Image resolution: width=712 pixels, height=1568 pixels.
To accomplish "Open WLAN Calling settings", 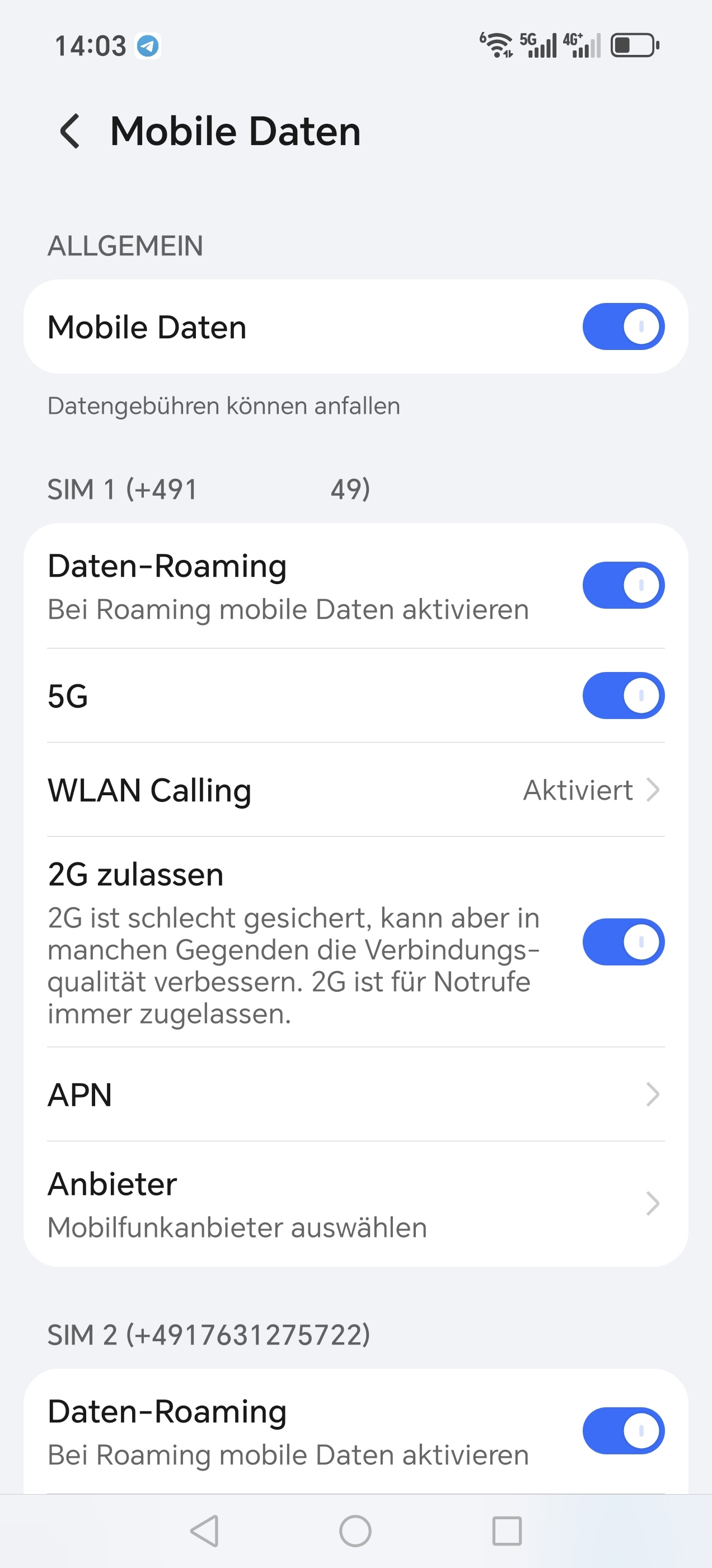I will click(x=355, y=790).
